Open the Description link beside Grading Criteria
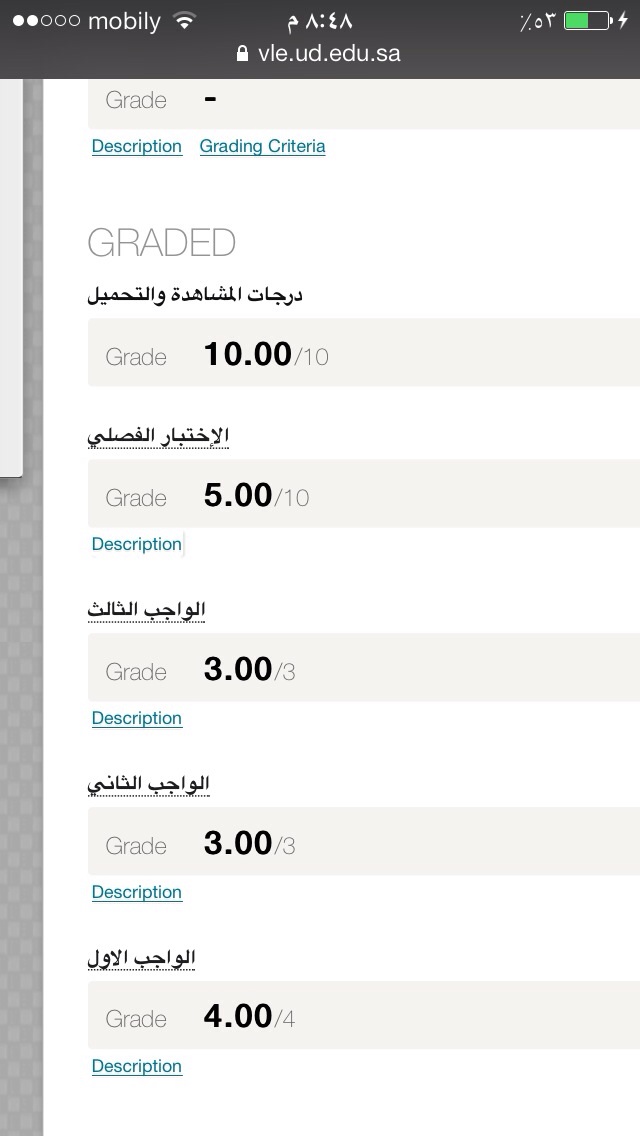Image resolution: width=640 pixels, height=1136 pixels. [137, 146]
